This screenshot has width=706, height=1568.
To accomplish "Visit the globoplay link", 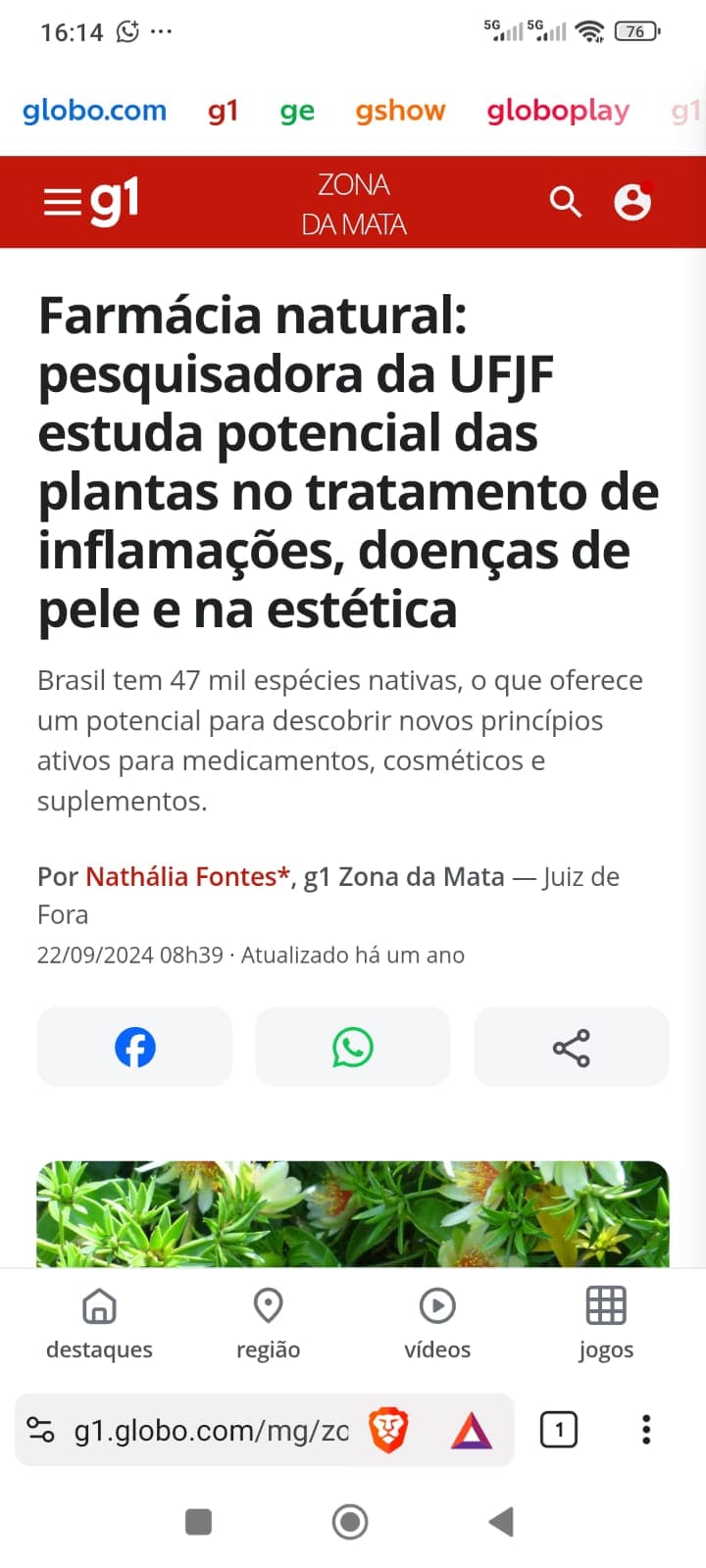I will tap(557, 111).
